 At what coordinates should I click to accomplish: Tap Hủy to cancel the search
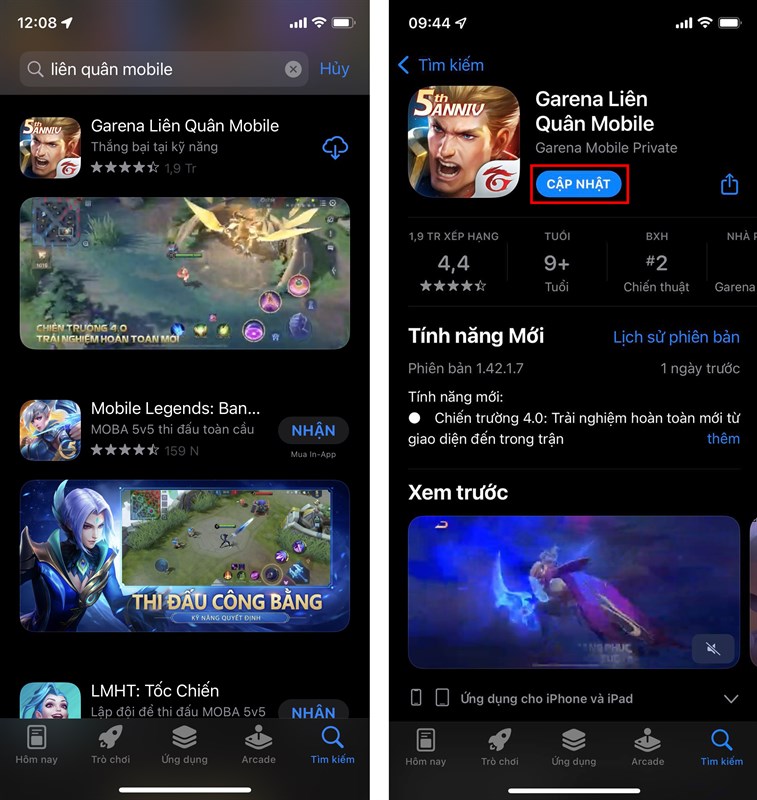tap(334, 69)
